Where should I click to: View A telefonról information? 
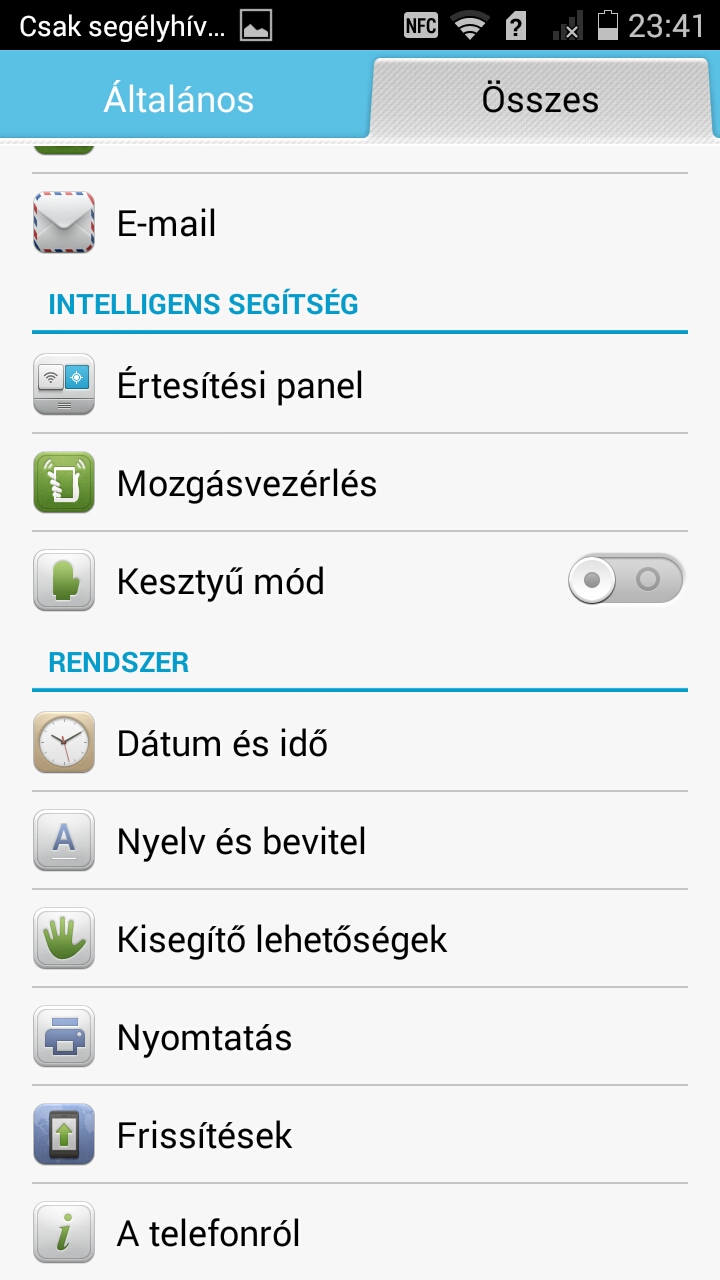point(360,1233)
